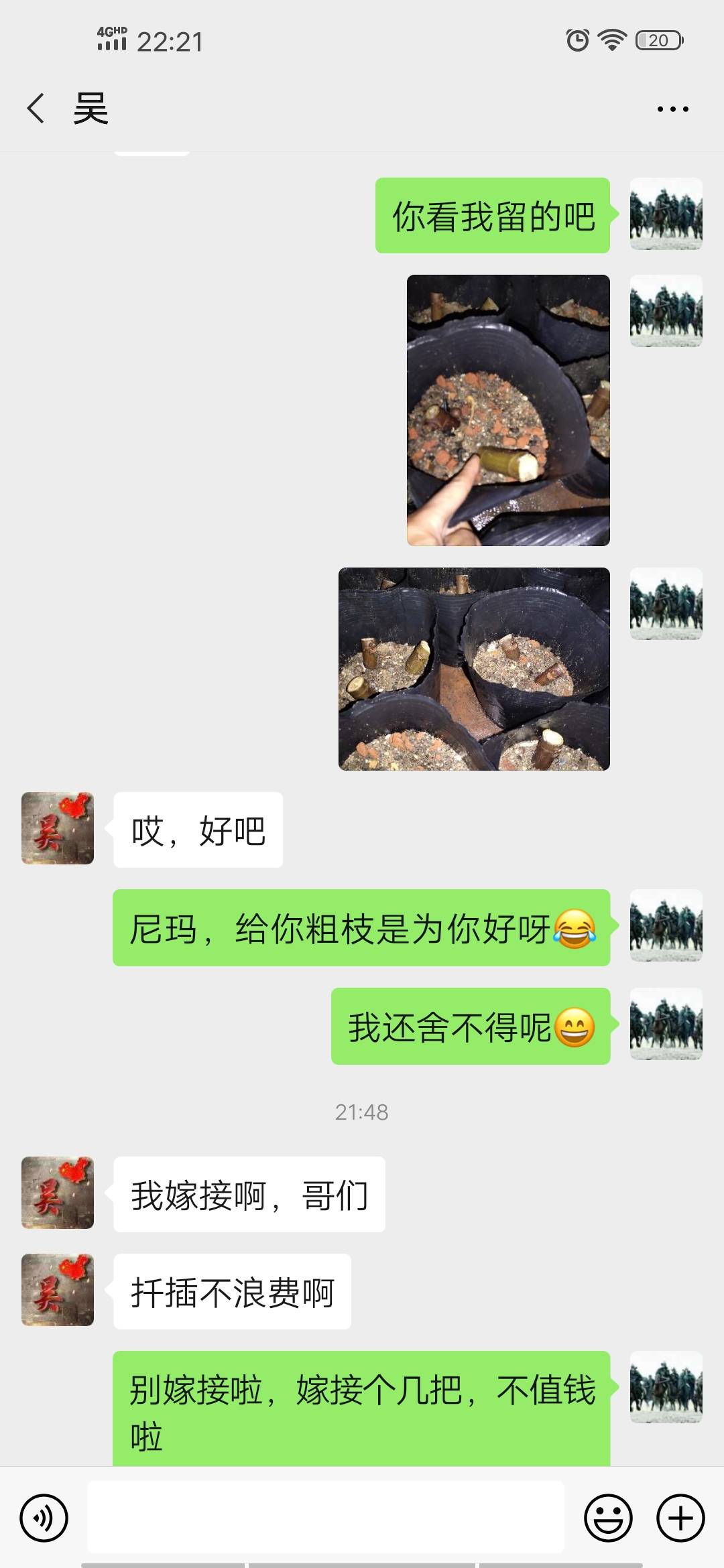The image size is (724, 1568).
Task: Open the chat info three-dot menu
Action: 672,109
